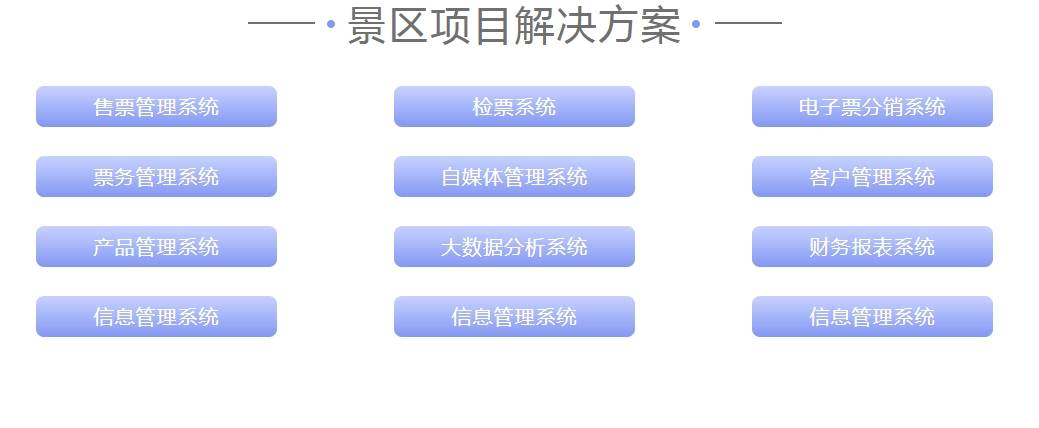Select 检票系统

(x=514, y=107)
